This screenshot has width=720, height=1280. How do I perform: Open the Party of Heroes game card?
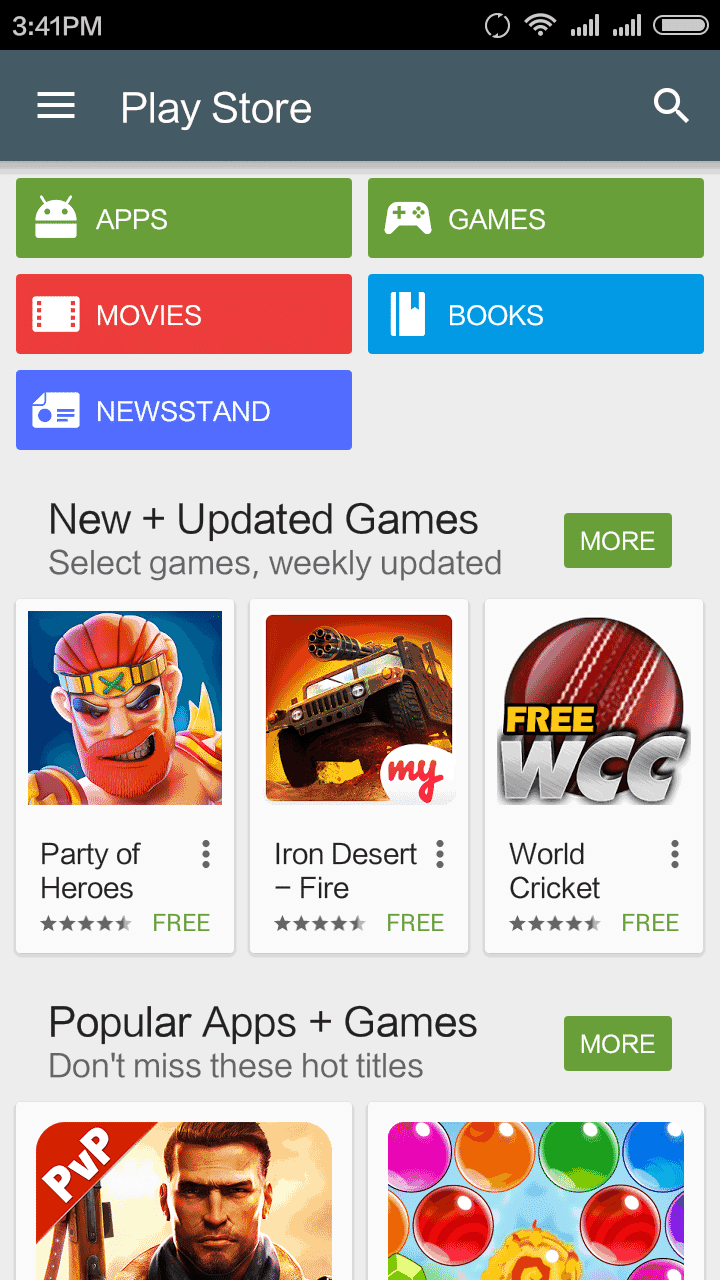click(x=125, y=776)
